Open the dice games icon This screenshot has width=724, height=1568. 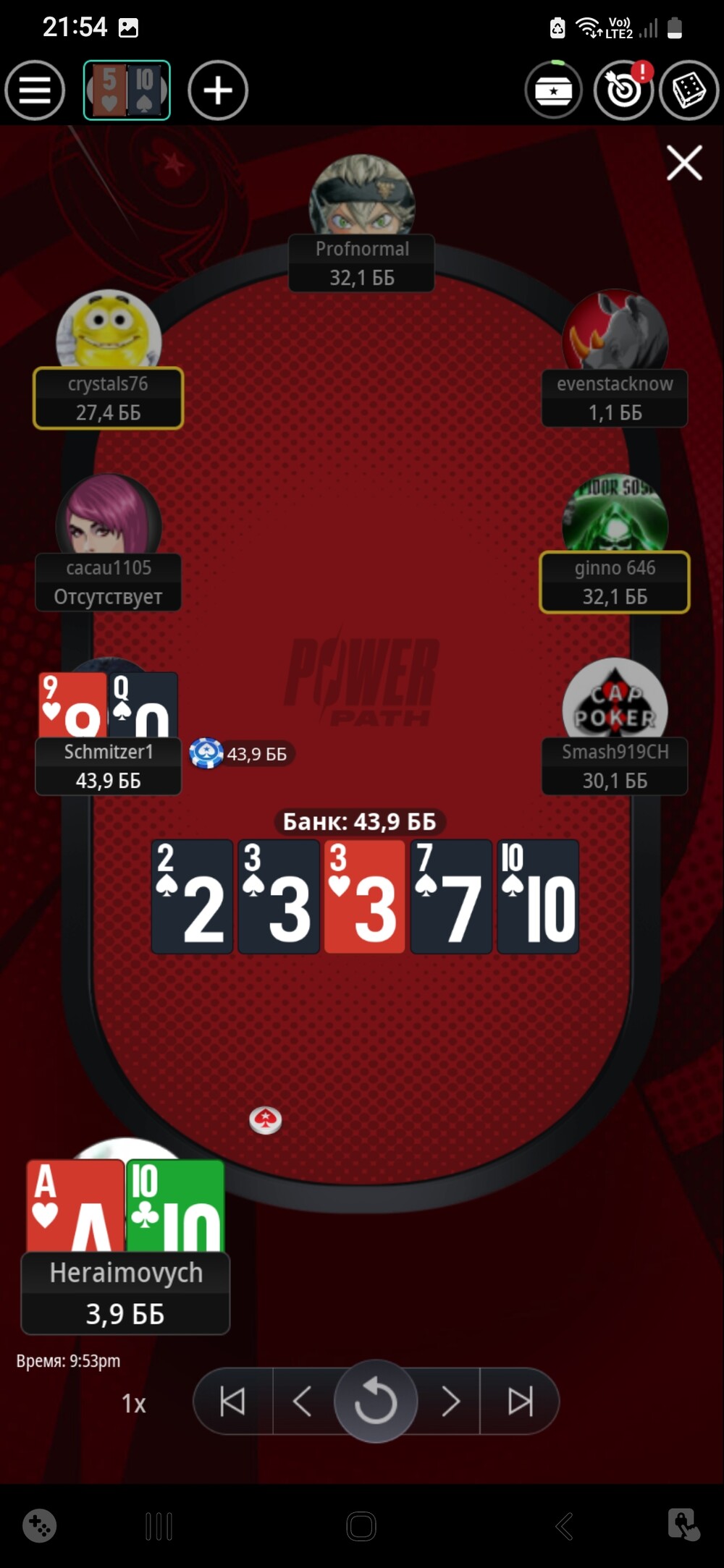[x=689, y=90]
